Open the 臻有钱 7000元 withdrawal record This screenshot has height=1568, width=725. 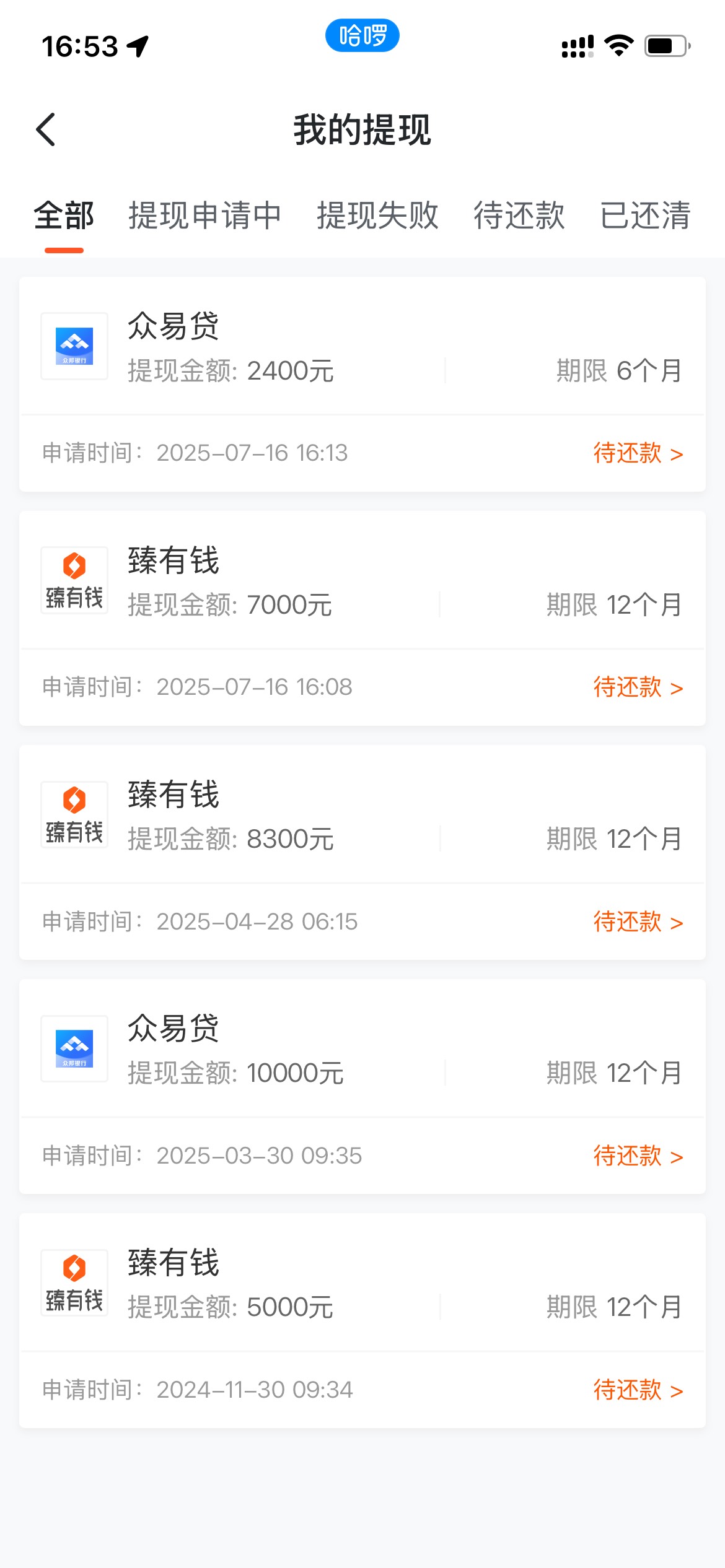coord(362,619)
